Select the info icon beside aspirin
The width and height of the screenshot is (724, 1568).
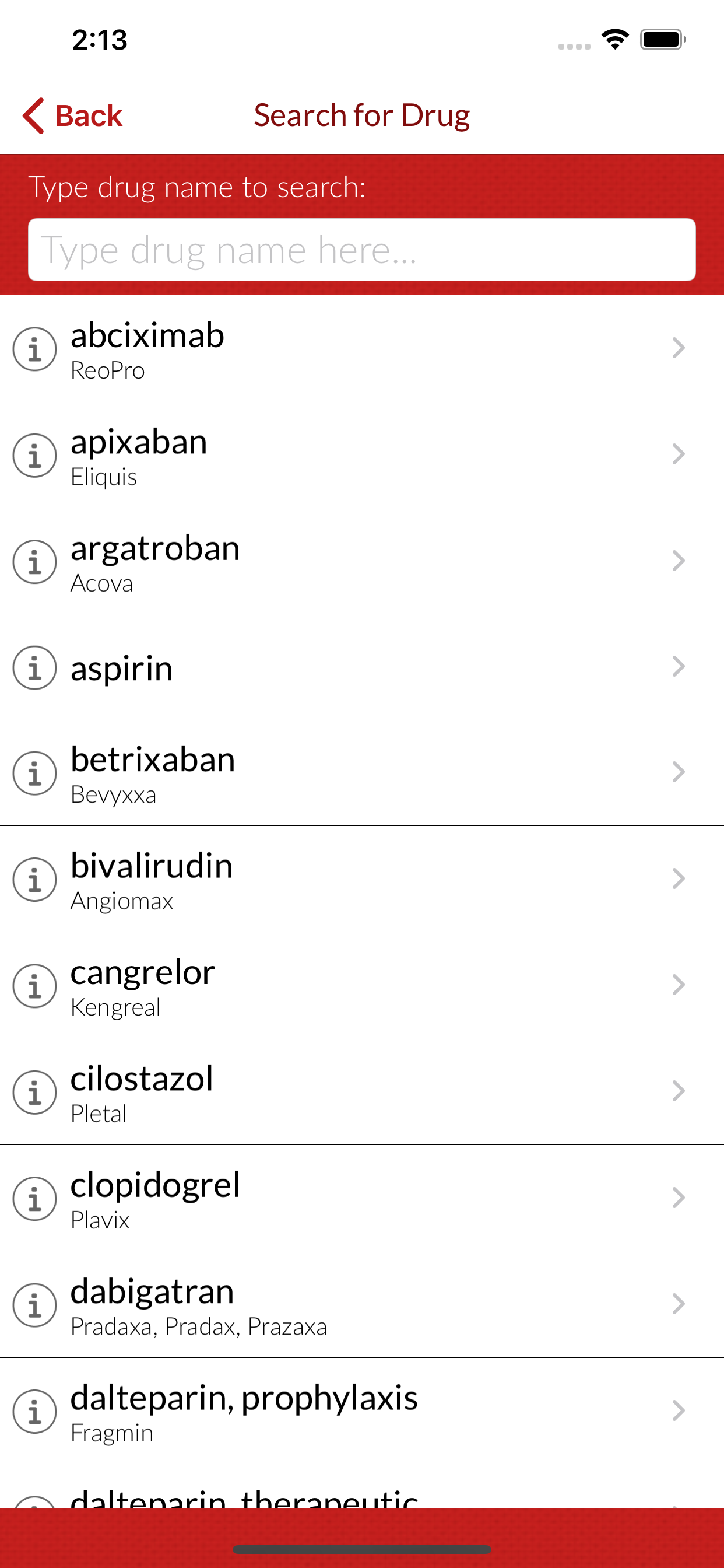pos(34,667)
